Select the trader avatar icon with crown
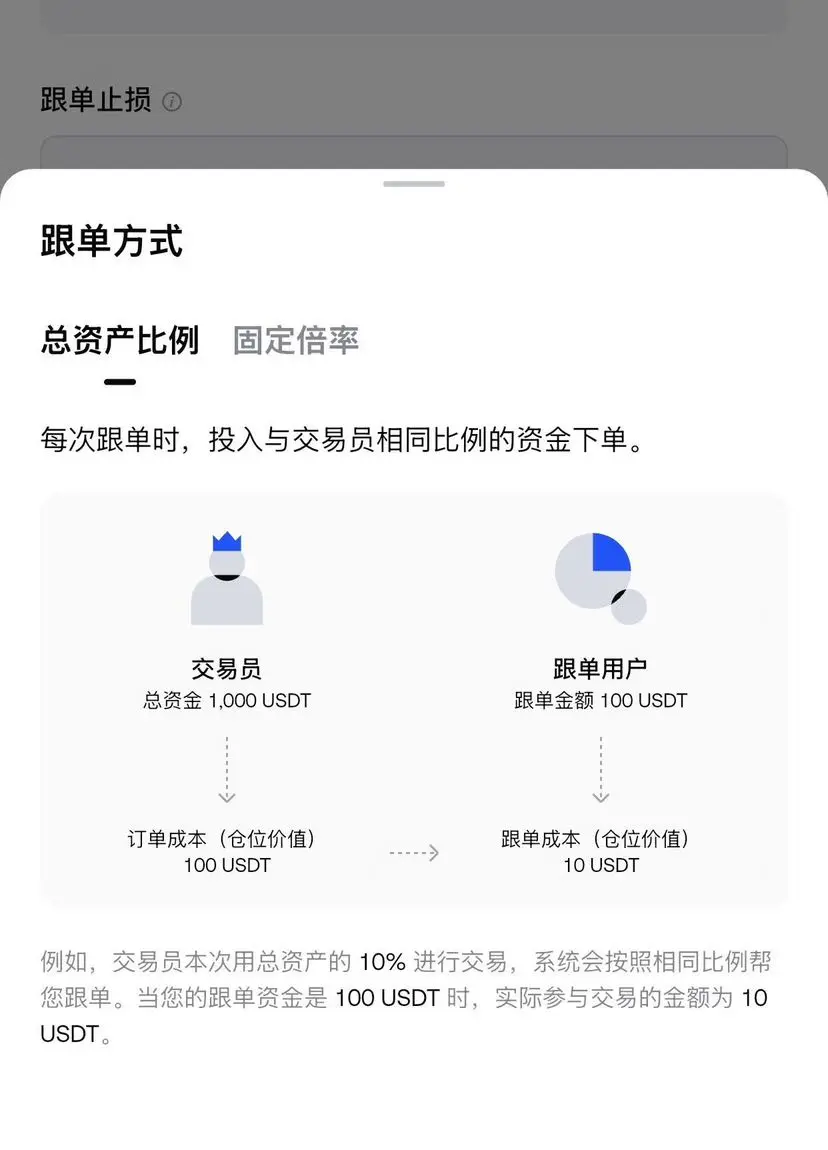Viewport: 828px width, 1150px height. (x=226, y=575)
